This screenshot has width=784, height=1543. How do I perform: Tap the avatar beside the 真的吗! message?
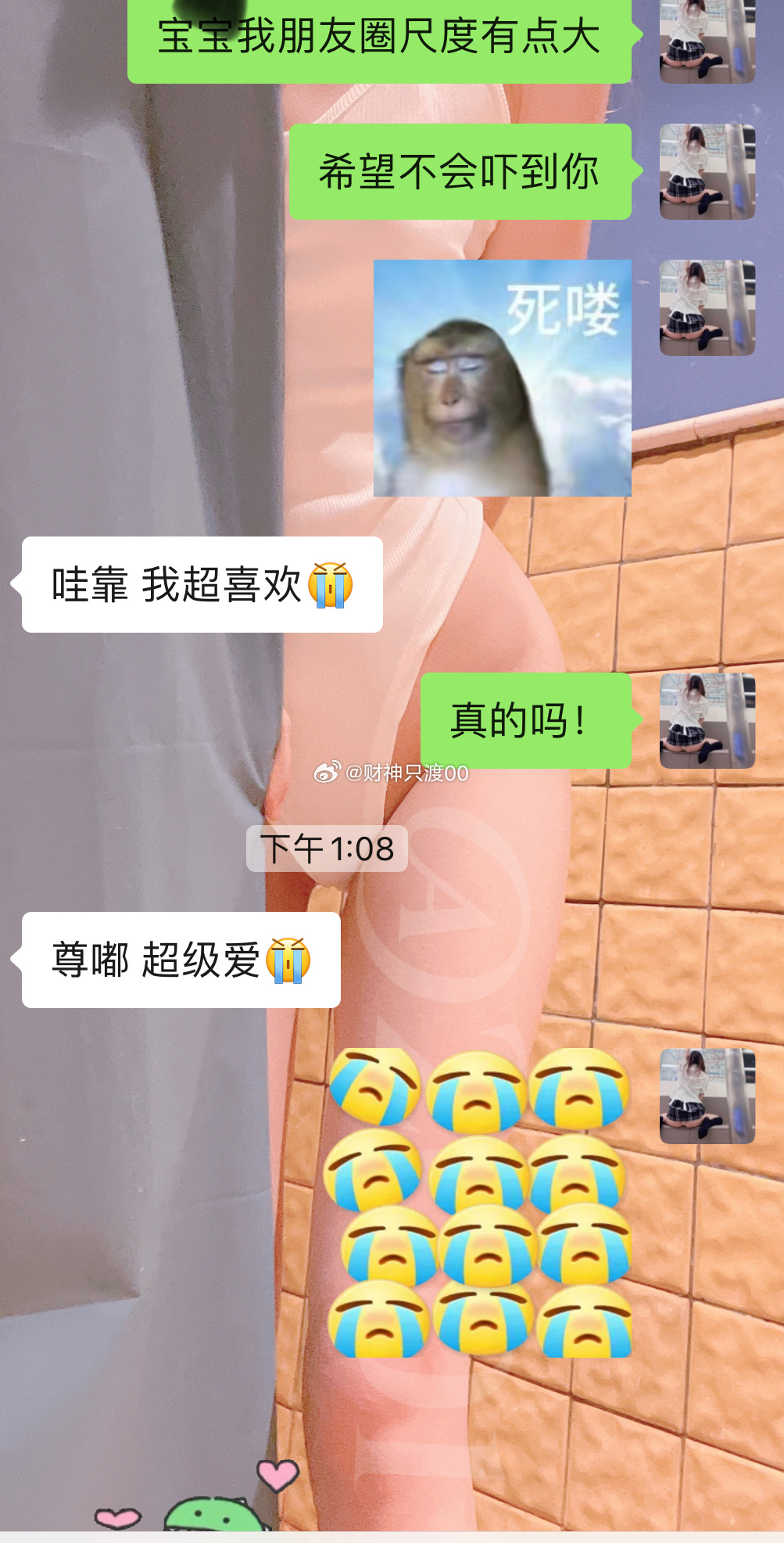tap(707, 720)
